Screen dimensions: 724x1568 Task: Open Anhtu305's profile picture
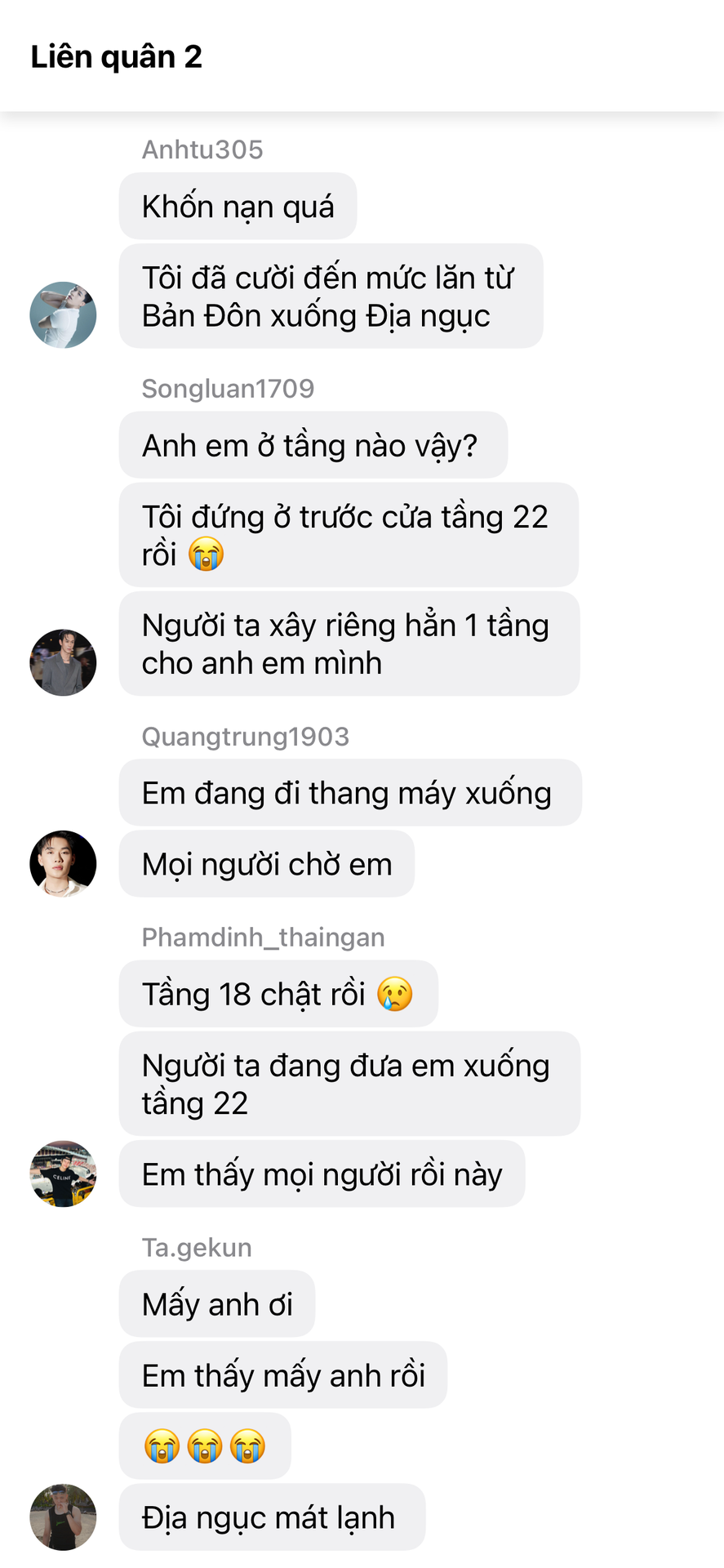[63, 315]
